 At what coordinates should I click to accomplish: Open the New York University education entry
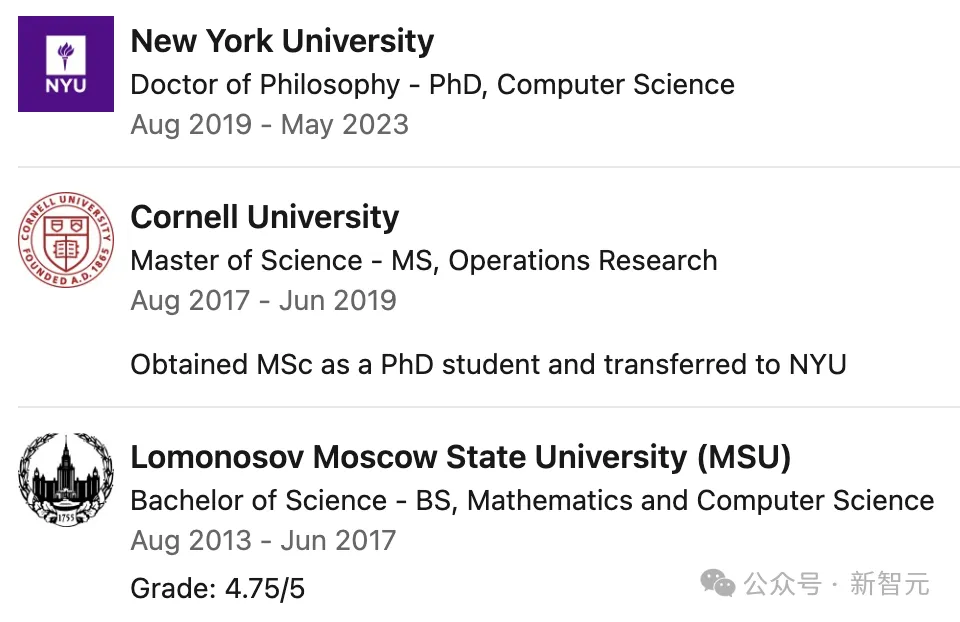[x=282, y=41]
